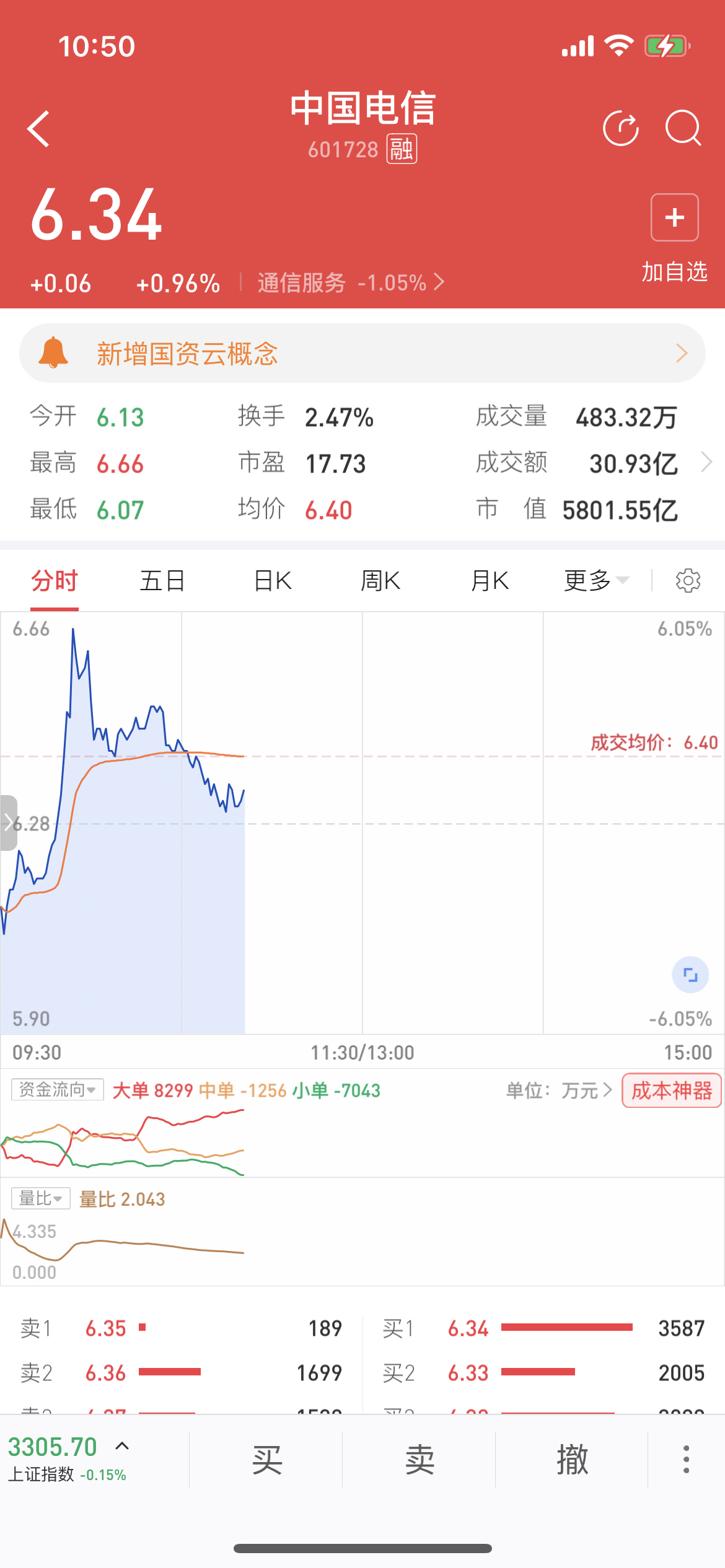
Task: Tap the 买 buy button
Action: tap(266, 1460)
